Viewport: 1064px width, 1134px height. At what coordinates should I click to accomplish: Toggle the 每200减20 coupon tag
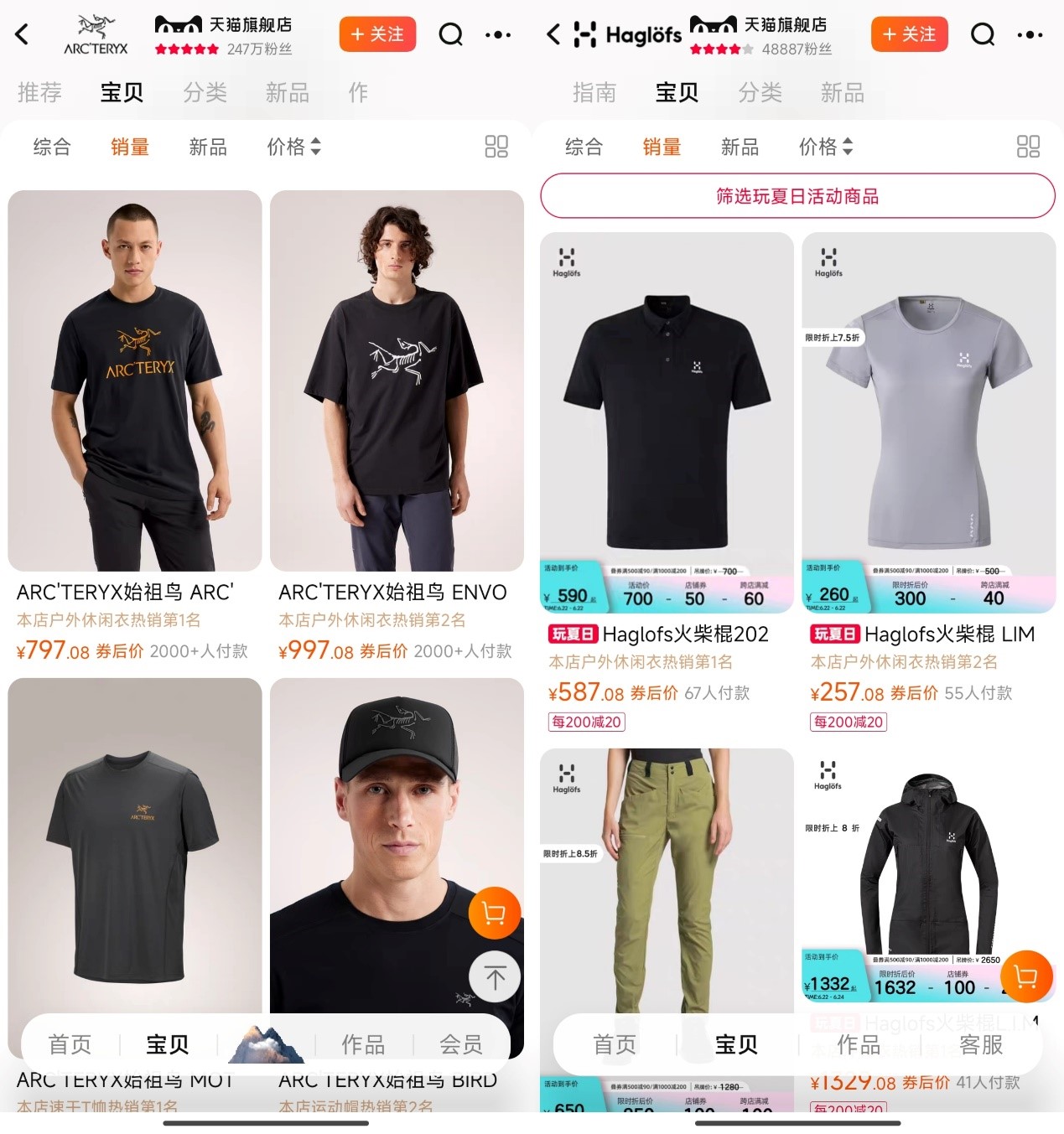(x=586, y=722)
